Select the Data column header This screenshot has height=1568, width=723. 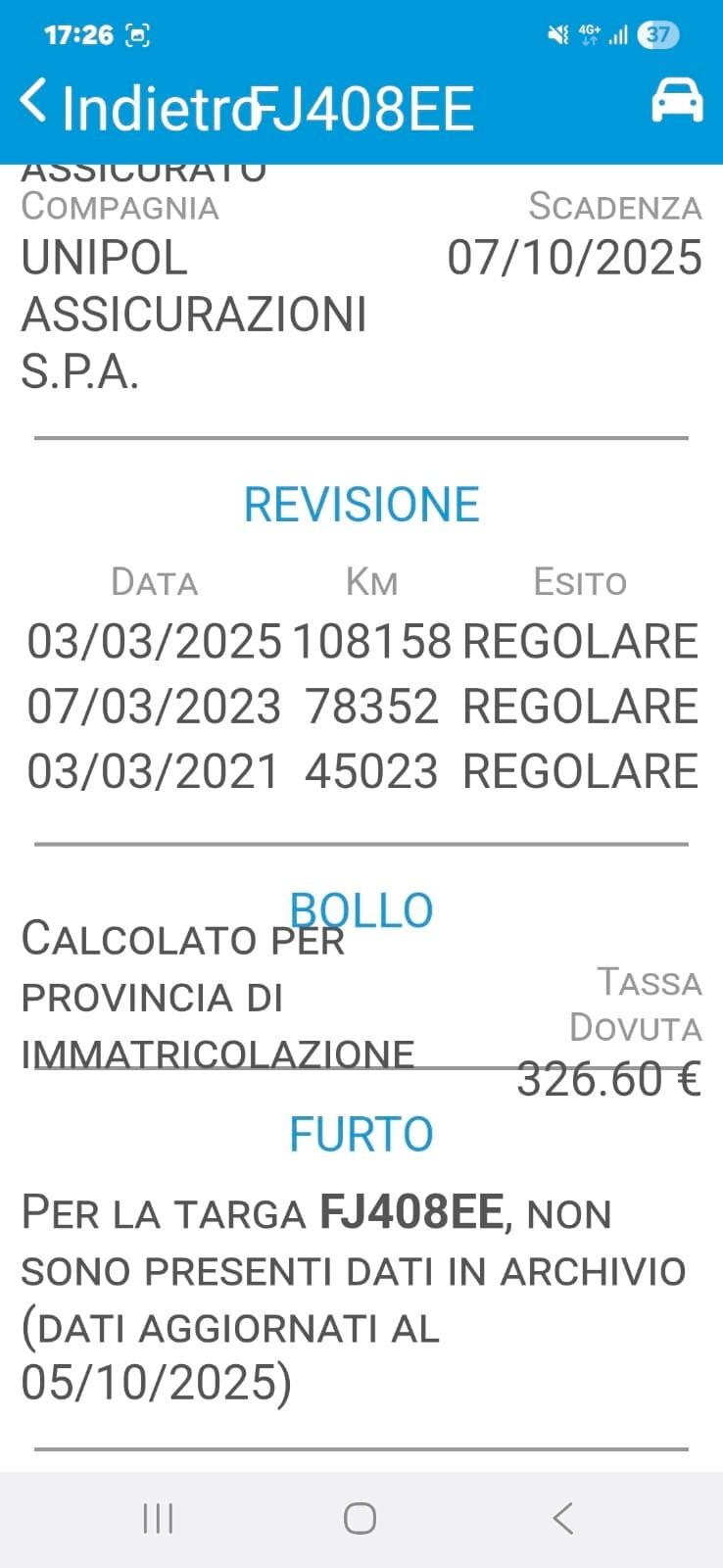(155, 581)
